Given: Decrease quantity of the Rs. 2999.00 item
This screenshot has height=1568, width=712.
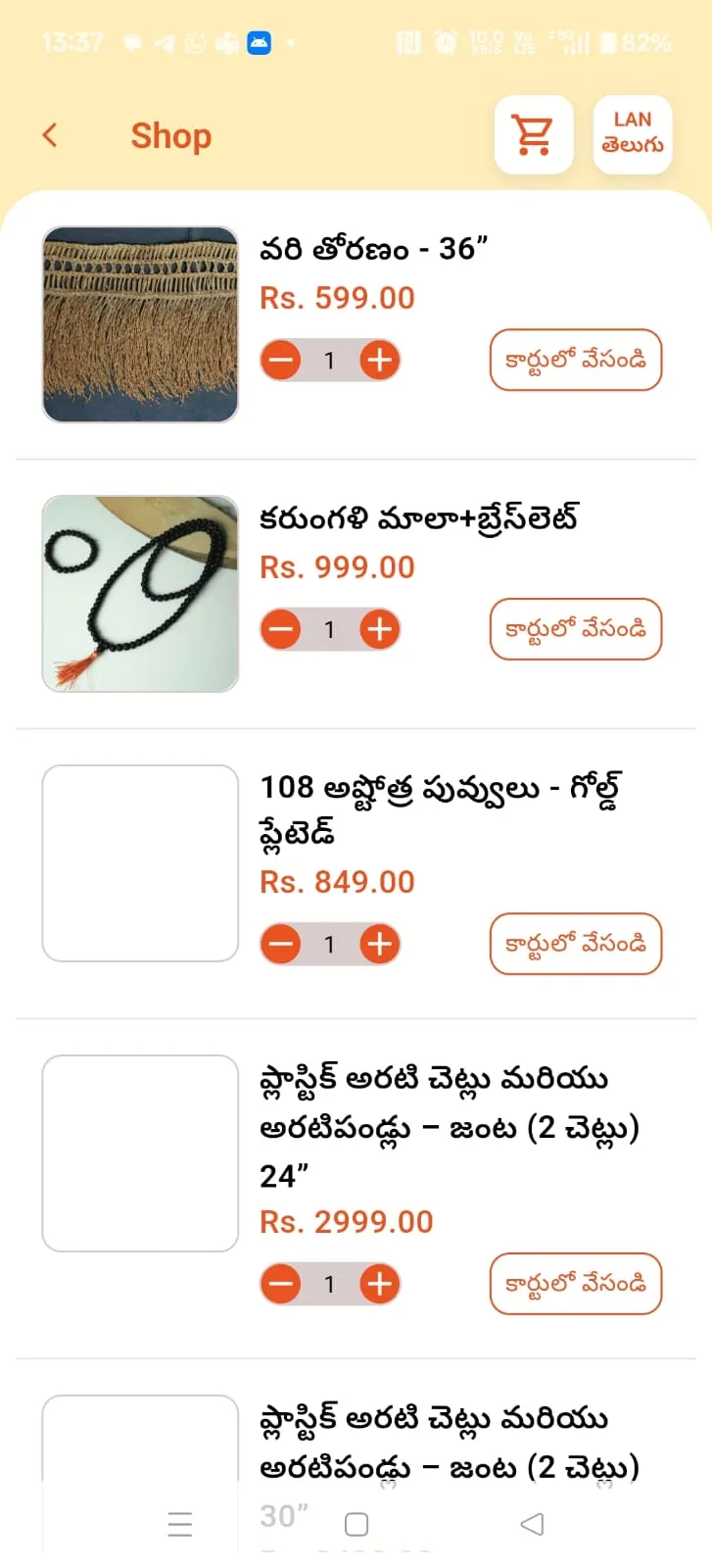Looking at the screenshot, I should [x=281, y=1284].
